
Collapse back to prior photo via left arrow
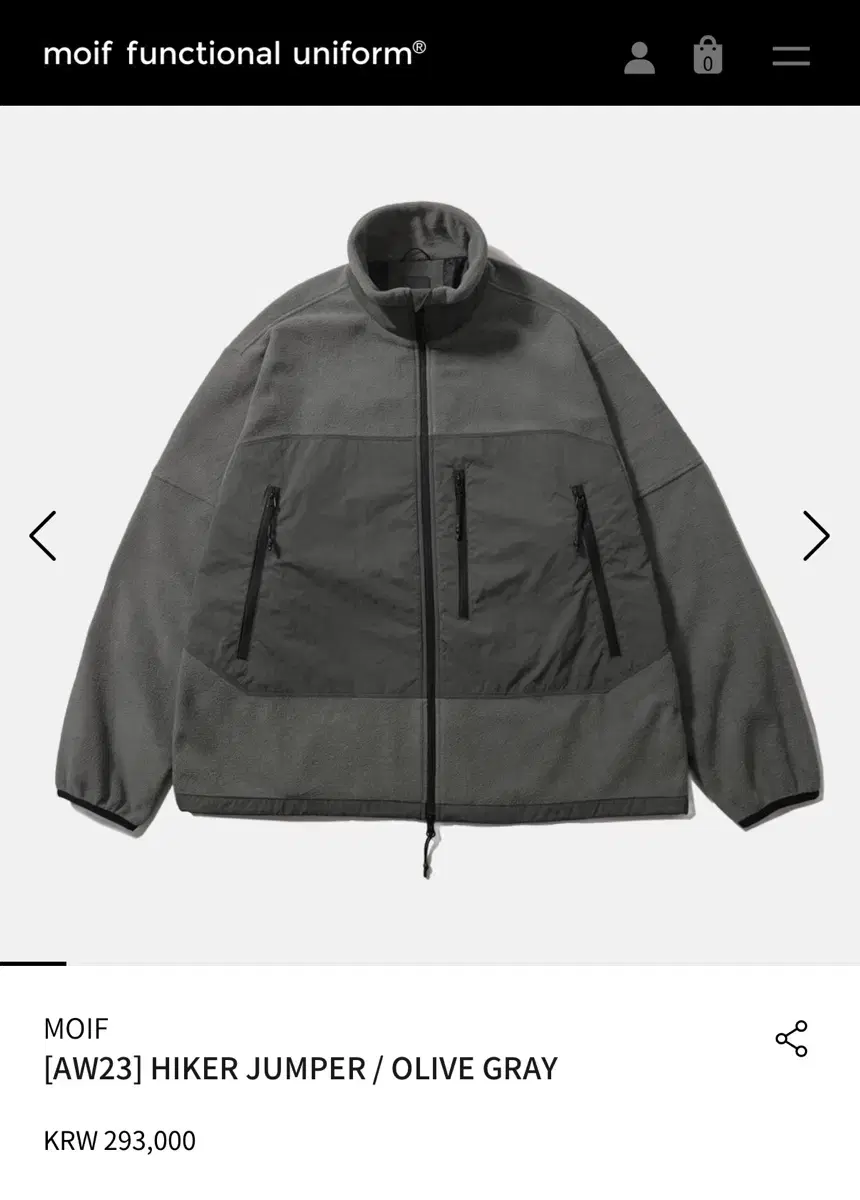coord(42,536)
